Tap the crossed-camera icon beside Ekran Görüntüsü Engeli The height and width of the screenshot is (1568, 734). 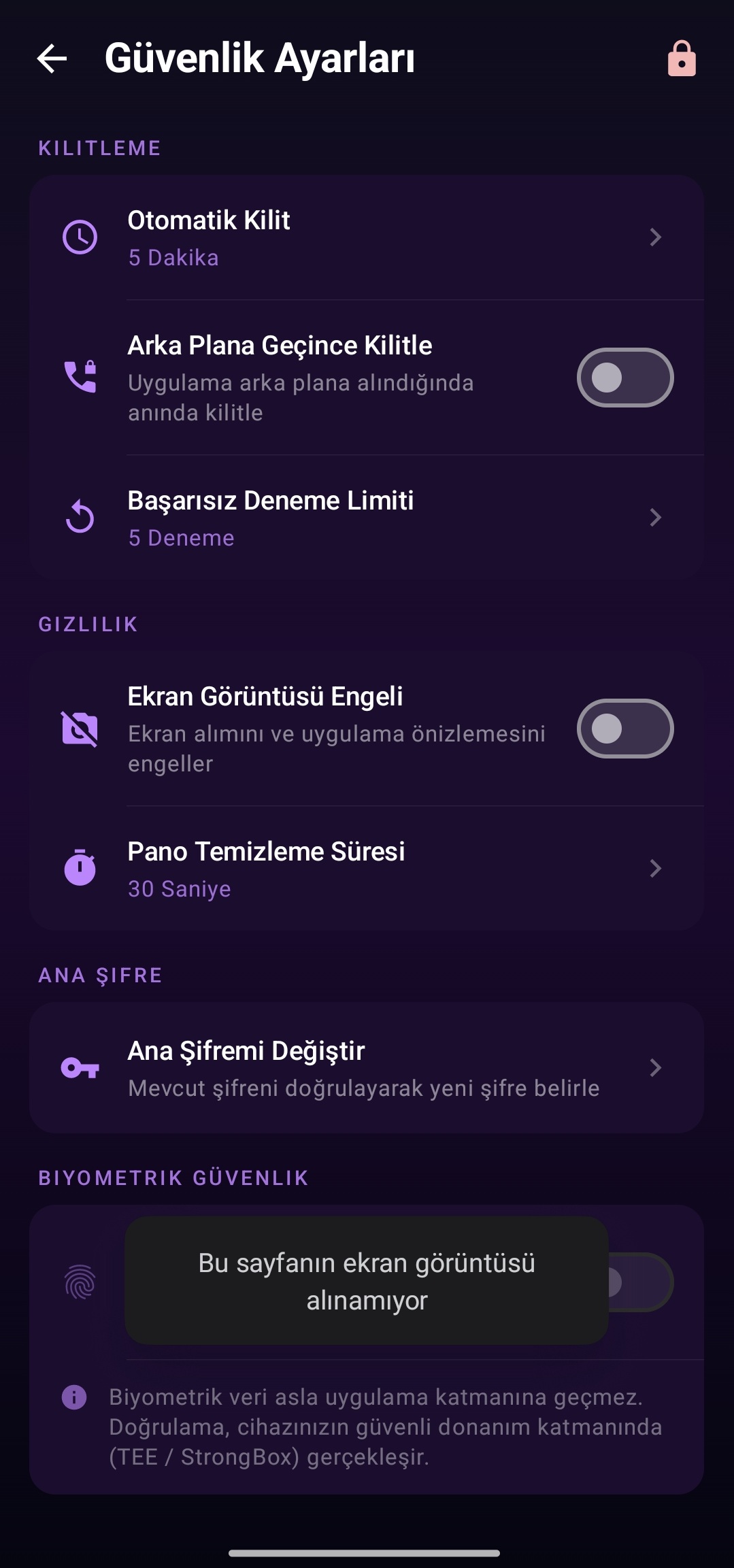point(79,729)
